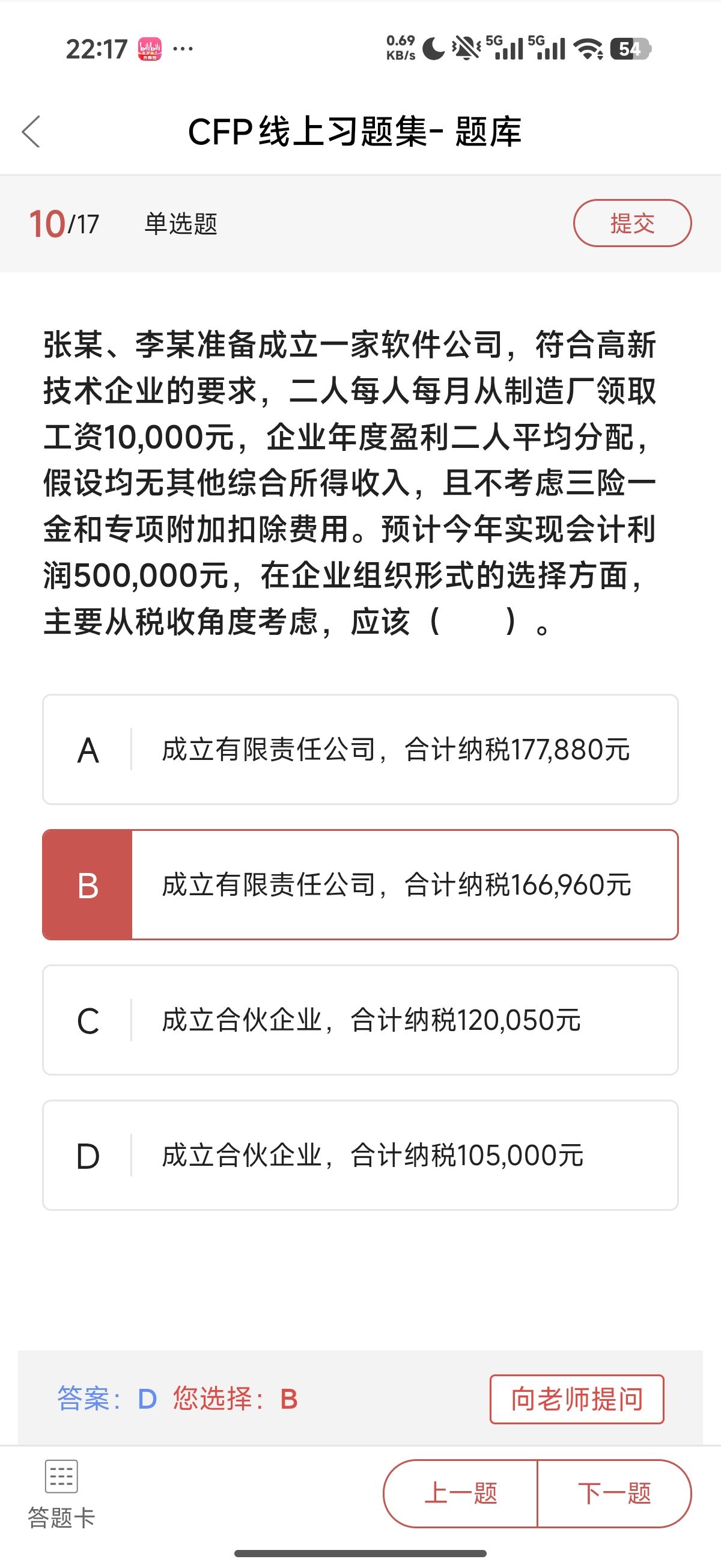Screen dimensions: 721x1568
Task: Go back using the top-left arrow
Action: click(31, 132)
